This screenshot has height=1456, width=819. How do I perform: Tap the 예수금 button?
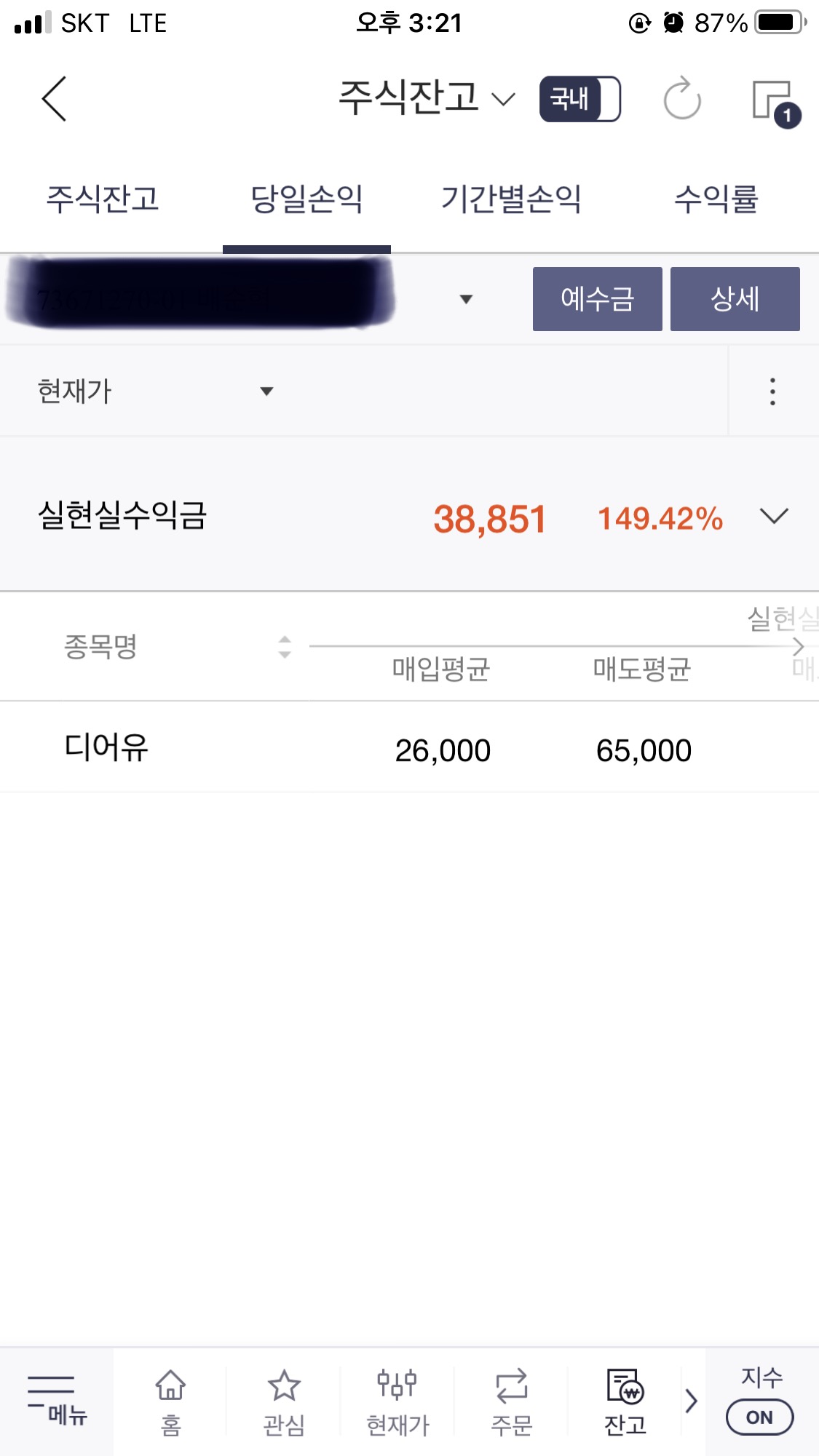tap(597, 299)
